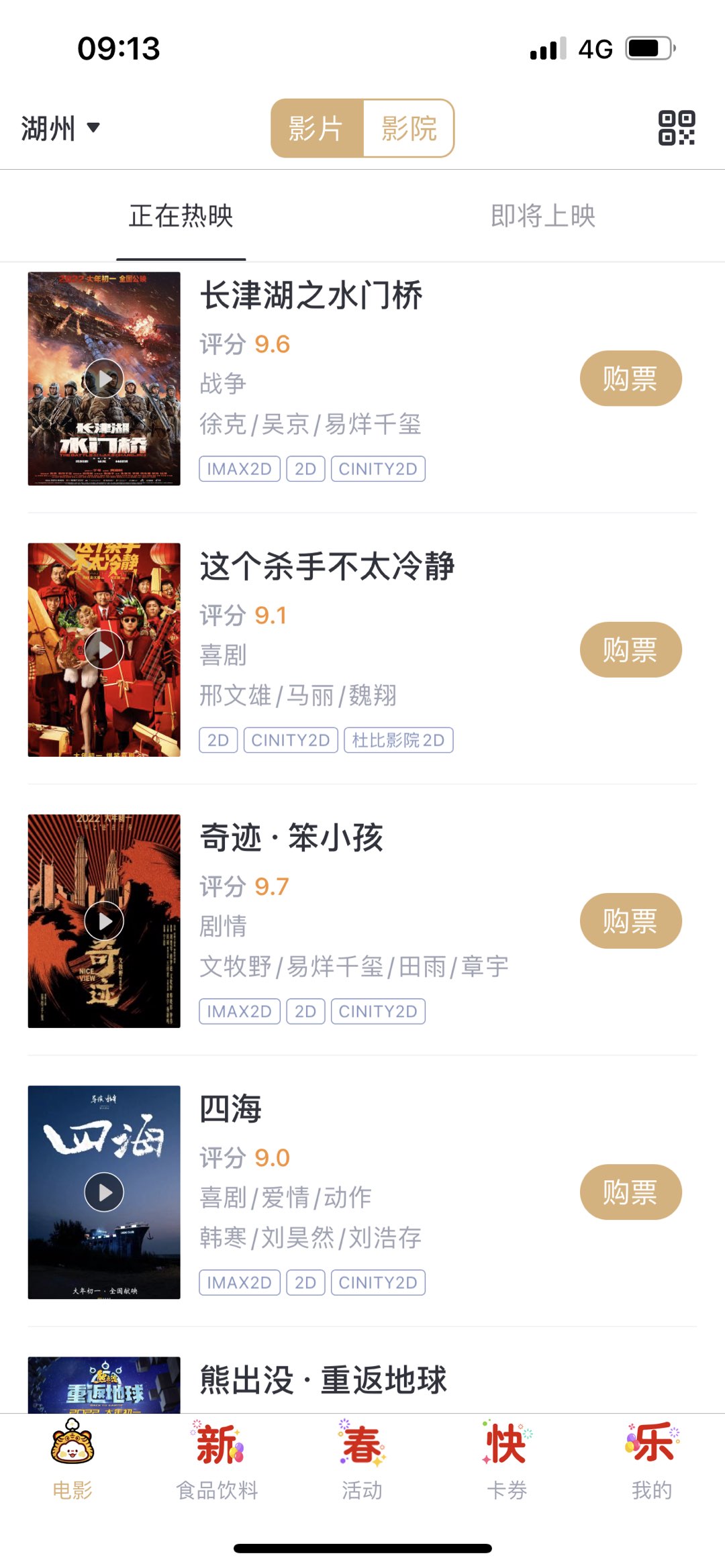The height and width of the screenshot is (1568, 725).
Task: Switch to the 影院 segment
Action: [x=409, y=128]
